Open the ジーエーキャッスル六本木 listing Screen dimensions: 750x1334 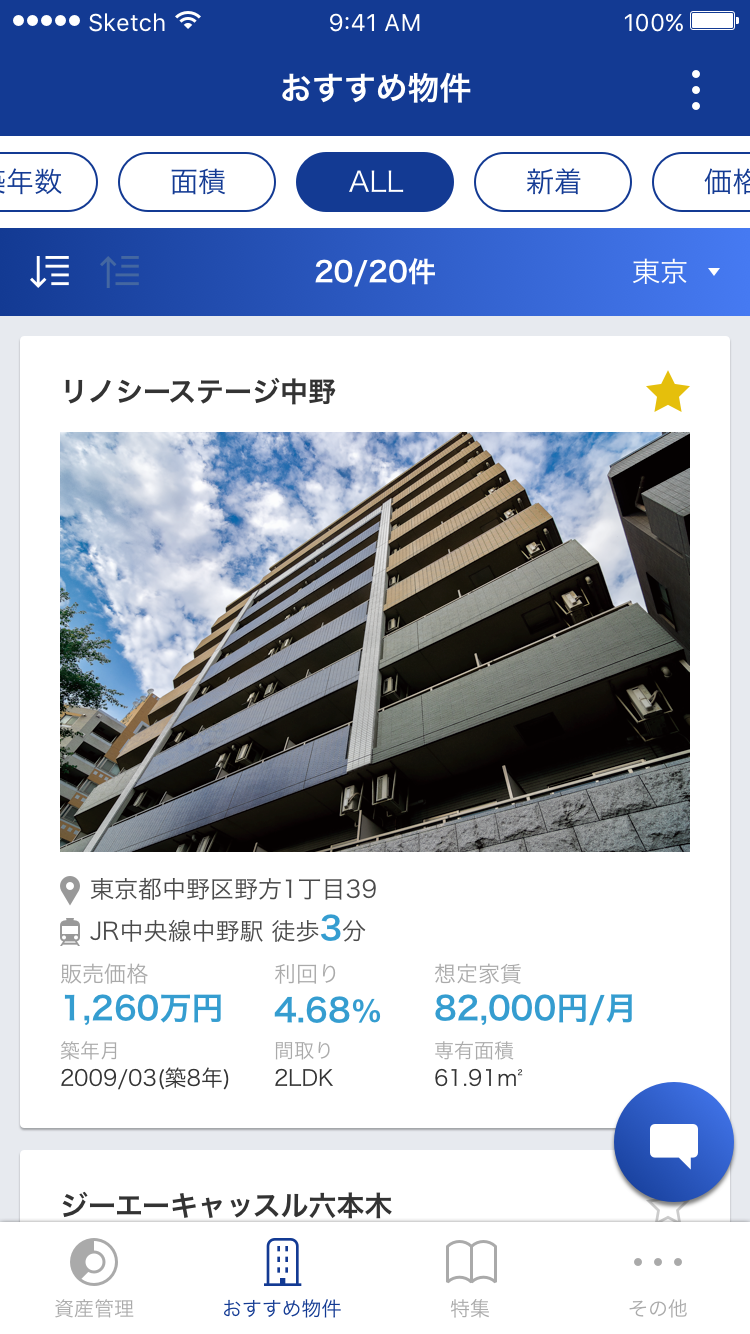227,1205
